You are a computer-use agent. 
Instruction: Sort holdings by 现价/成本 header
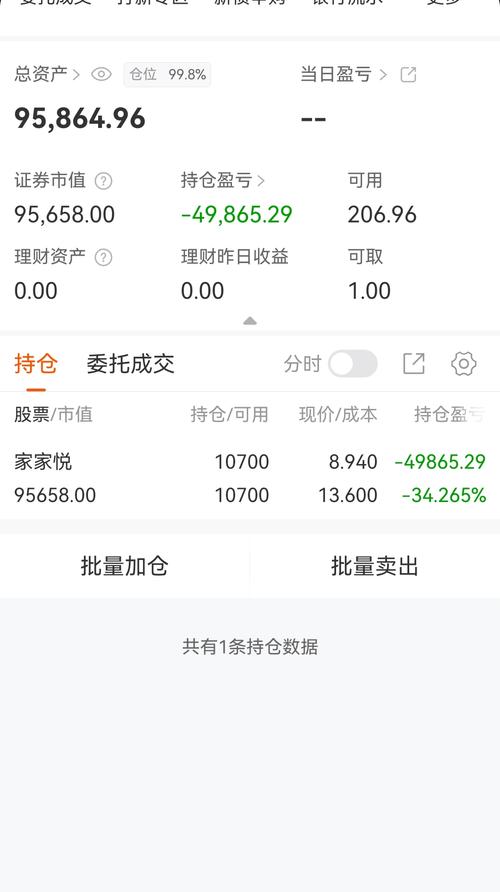pos(338,414)
